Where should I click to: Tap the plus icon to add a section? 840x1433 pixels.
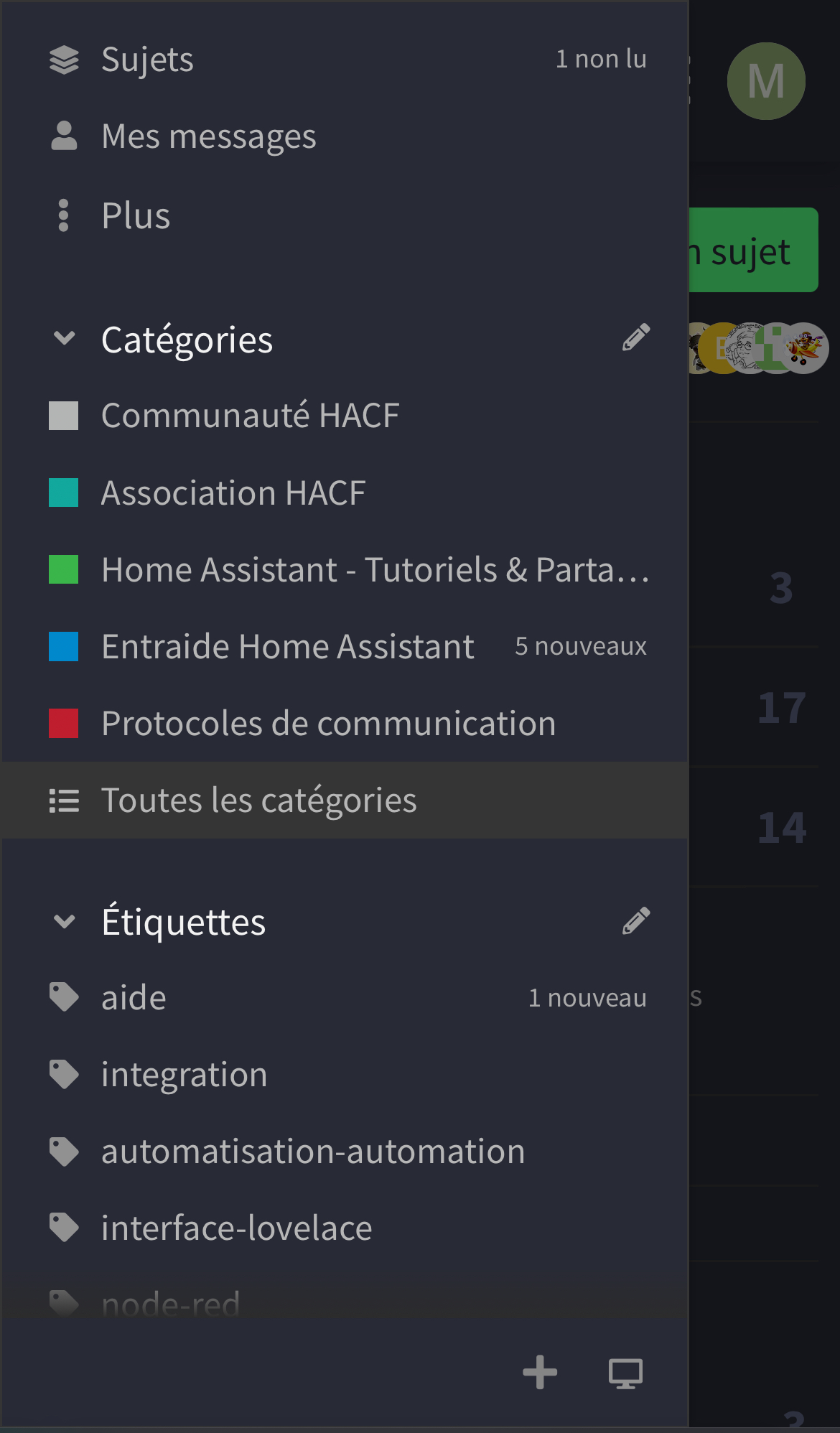click(x=540, y=1373)
